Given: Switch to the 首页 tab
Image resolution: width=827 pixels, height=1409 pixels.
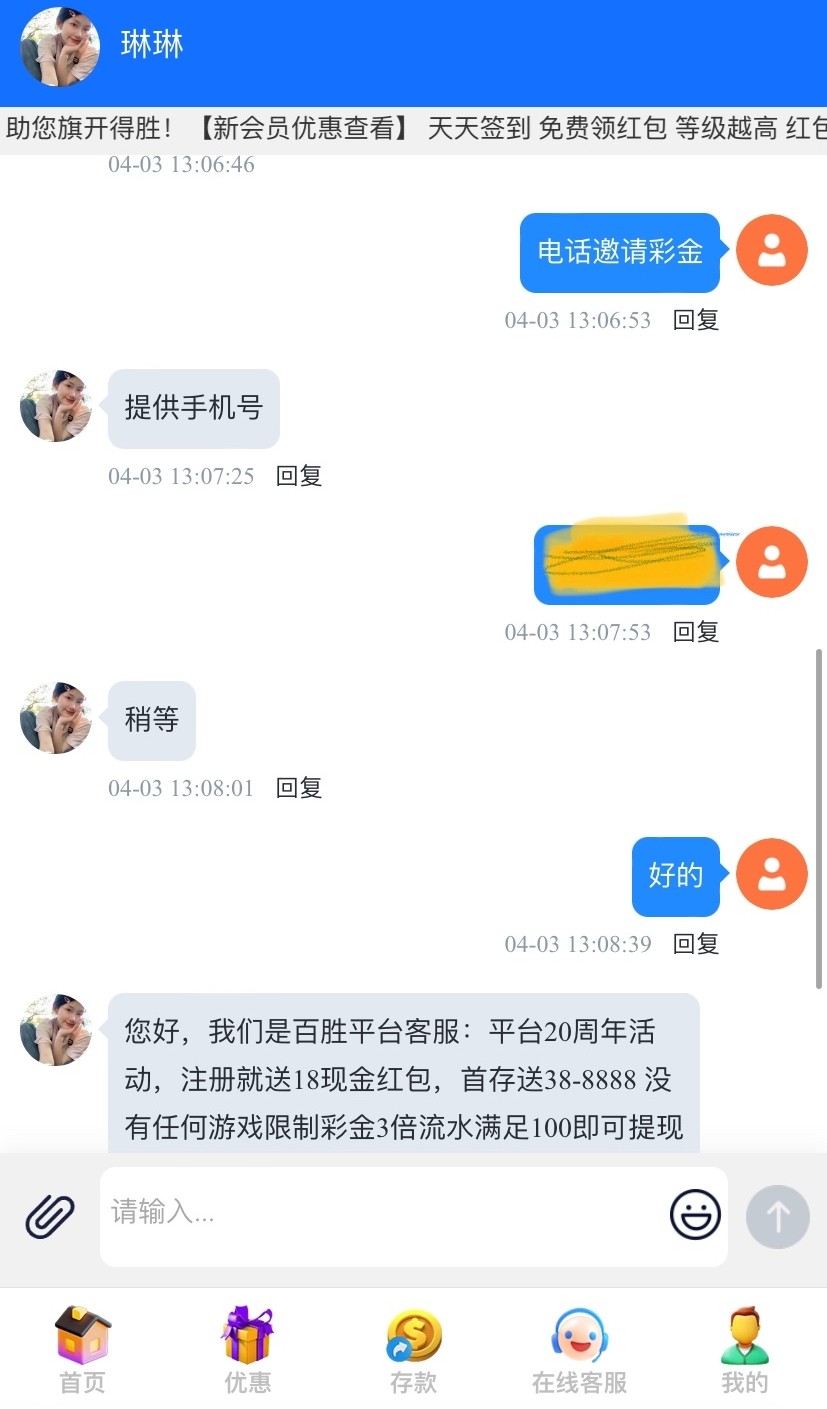Looking at the screenshot, I should tap(82, 1348).
